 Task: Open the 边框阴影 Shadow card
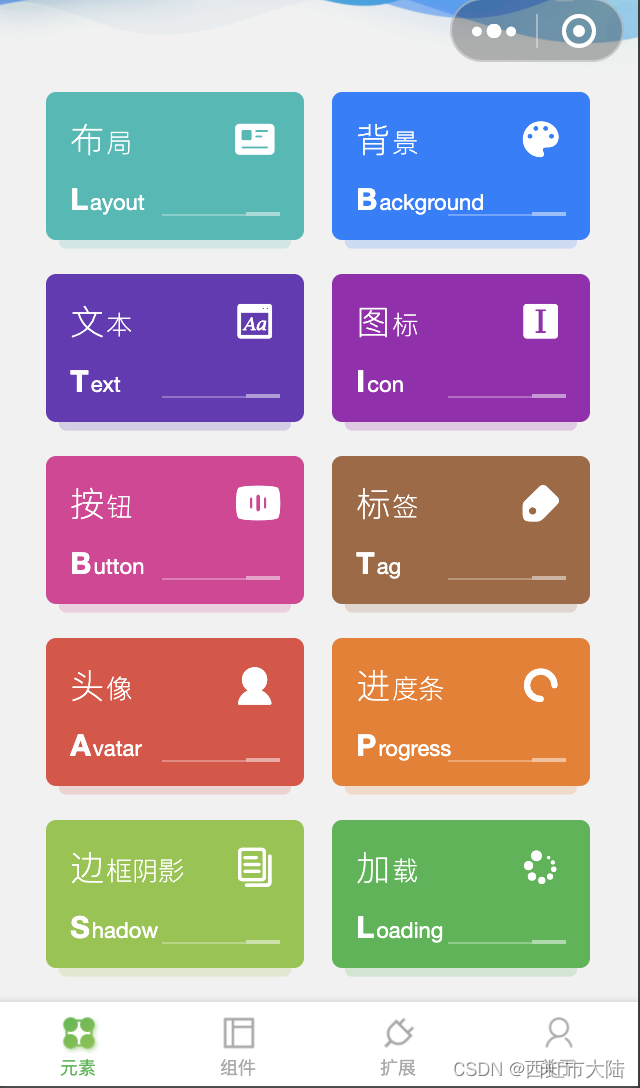175,894
